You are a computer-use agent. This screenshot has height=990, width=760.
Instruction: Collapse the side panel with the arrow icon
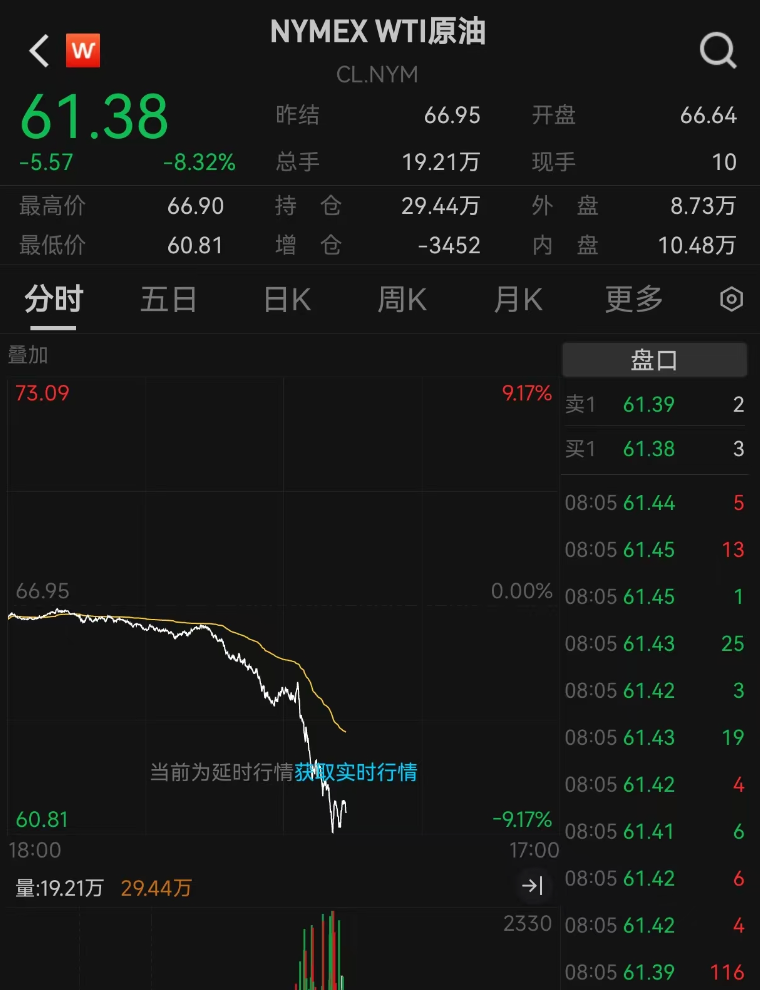click(533, 885)
